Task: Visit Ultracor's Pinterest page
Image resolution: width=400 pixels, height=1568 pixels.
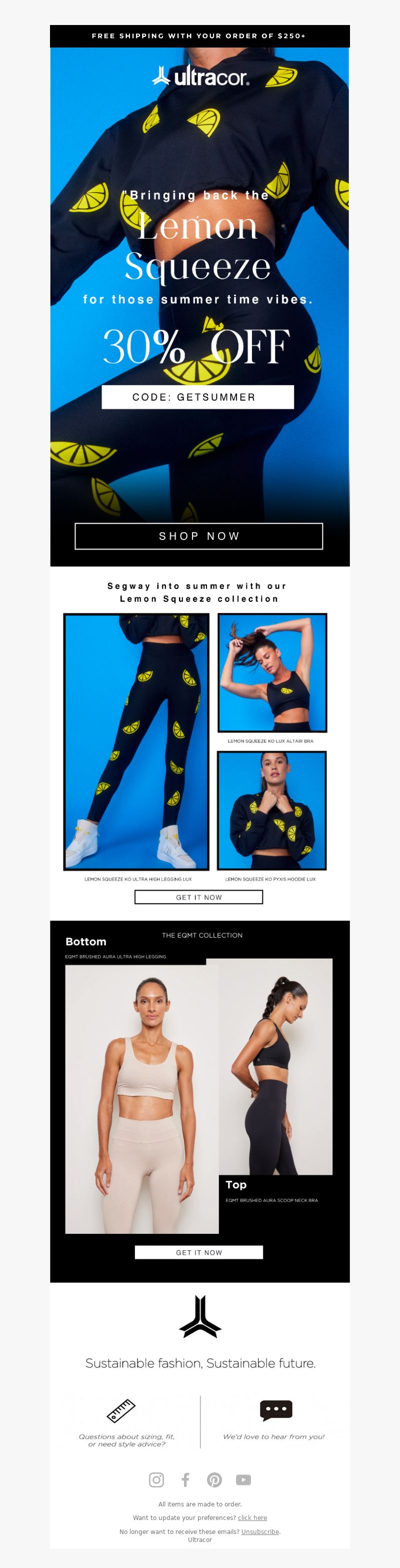Action: point(214,1480)
